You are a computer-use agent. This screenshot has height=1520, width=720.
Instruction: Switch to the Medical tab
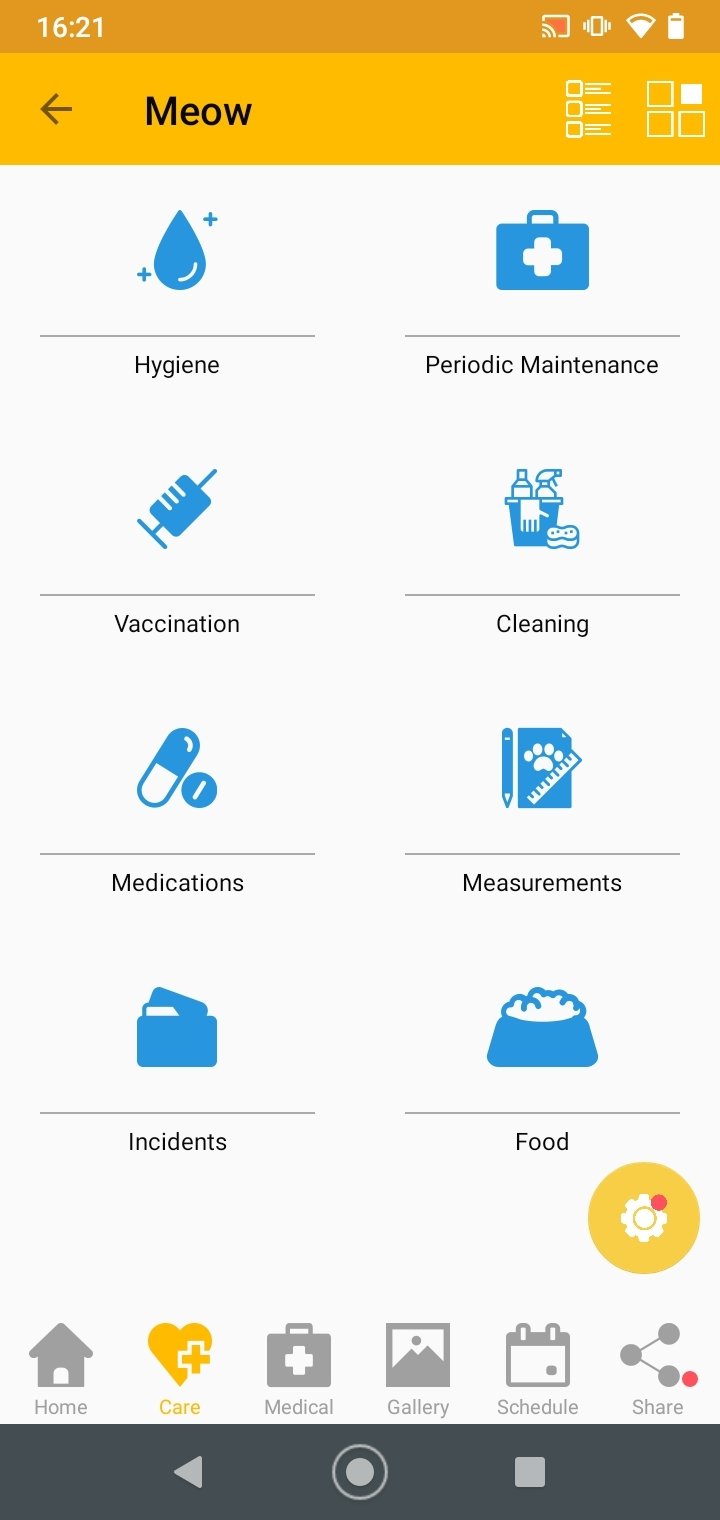tap(299, 1369)
